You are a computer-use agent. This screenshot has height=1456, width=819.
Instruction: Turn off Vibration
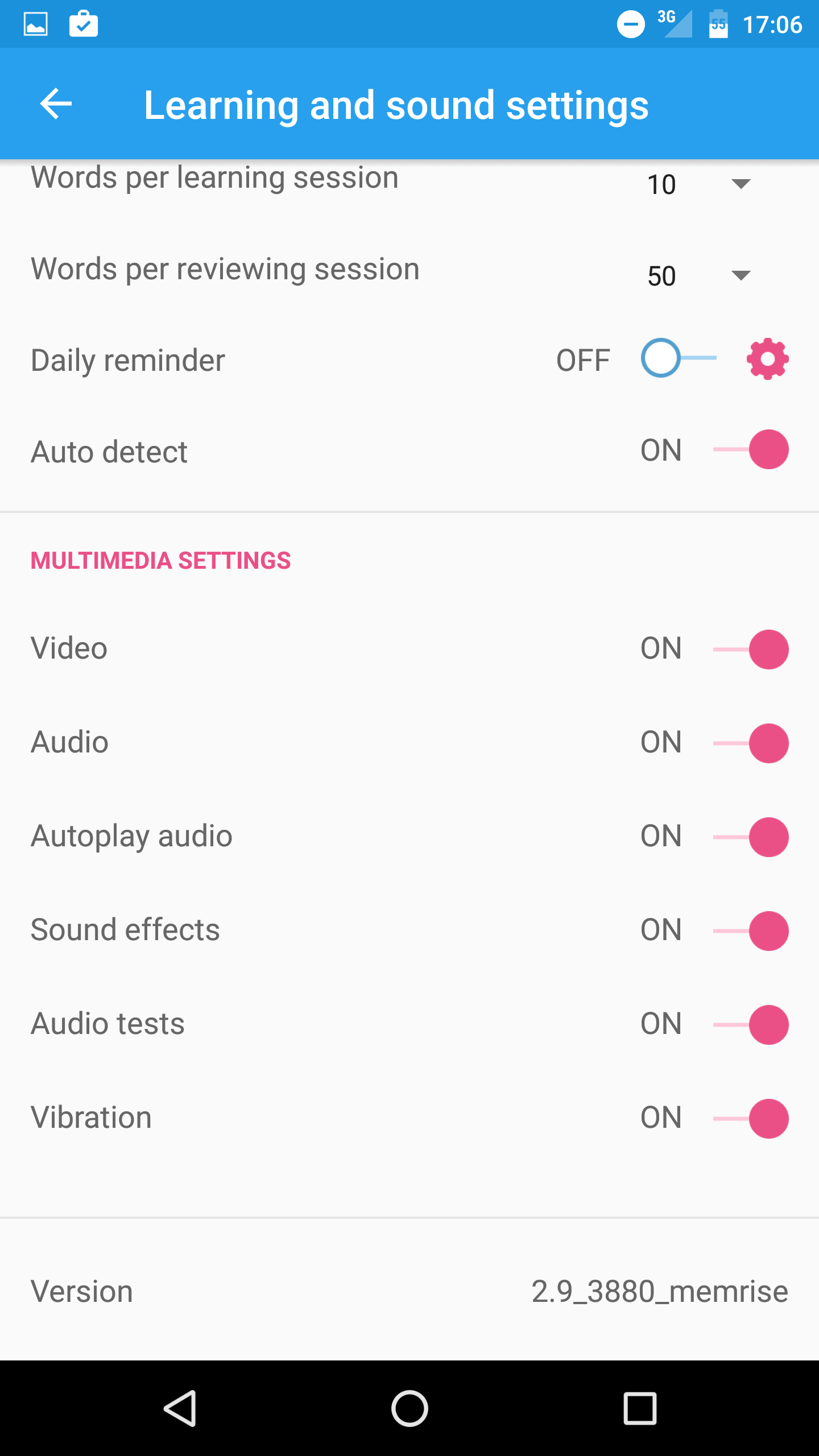coord(751,1119)
